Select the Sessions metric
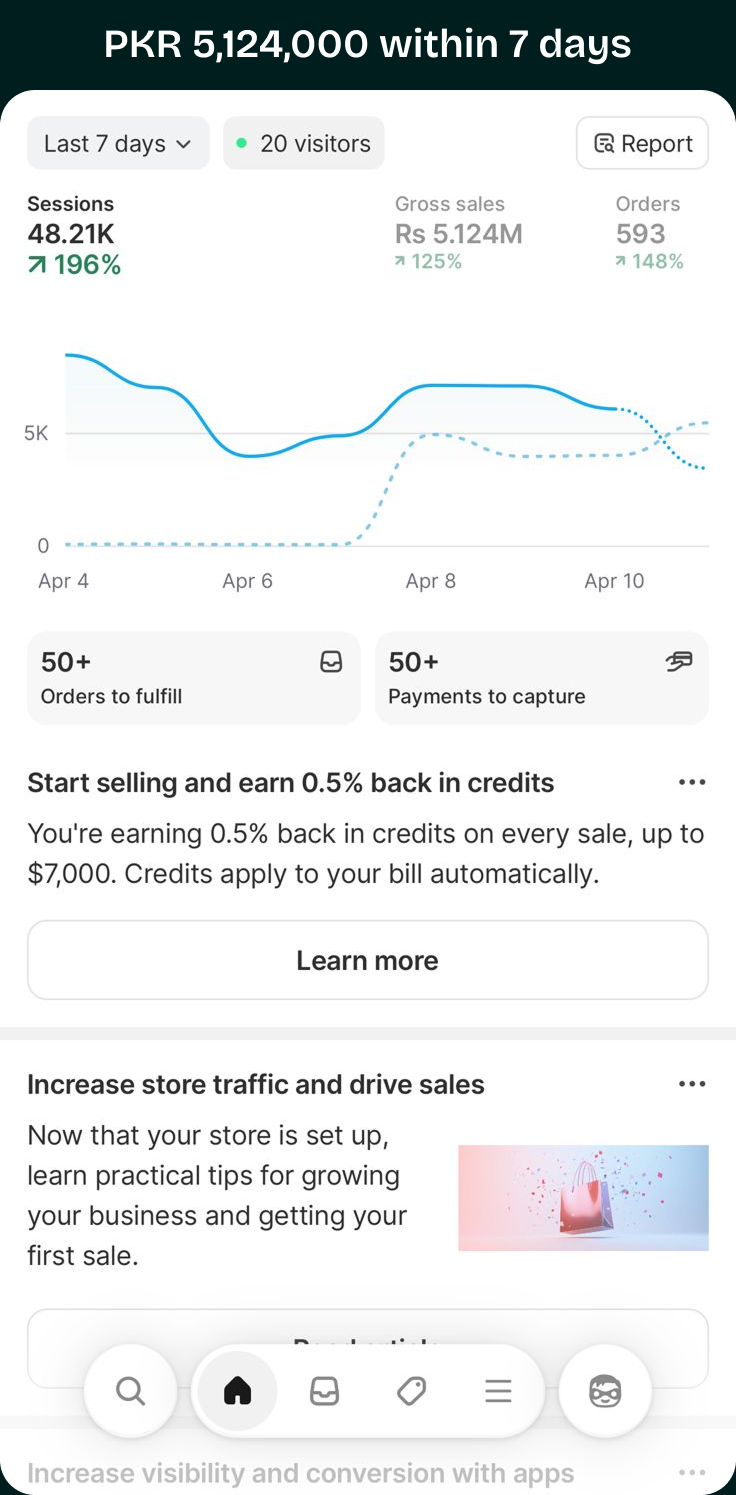Image resolution: width=736 pixels, height=1495 pixels. click(x=74, y=234)
